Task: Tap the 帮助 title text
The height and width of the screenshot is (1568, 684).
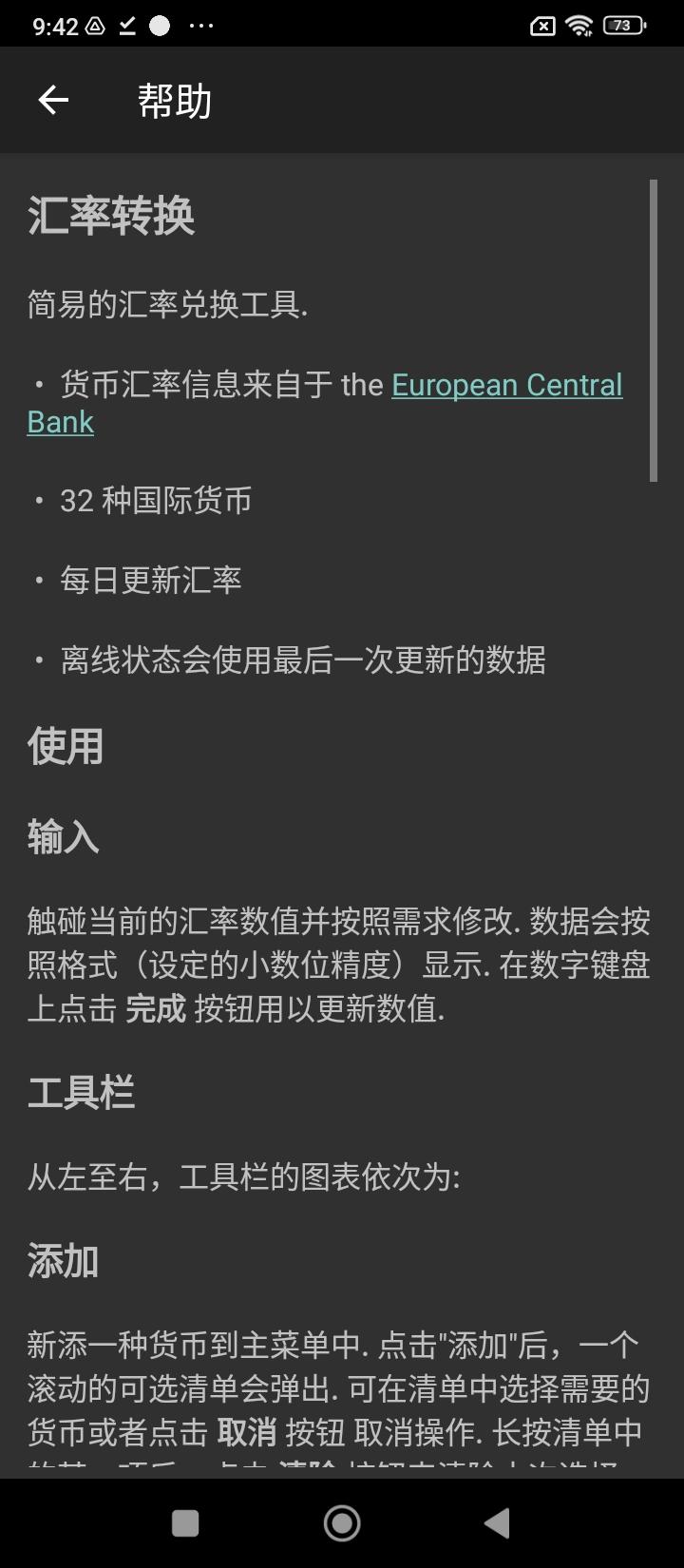Action: pos(172,99)
